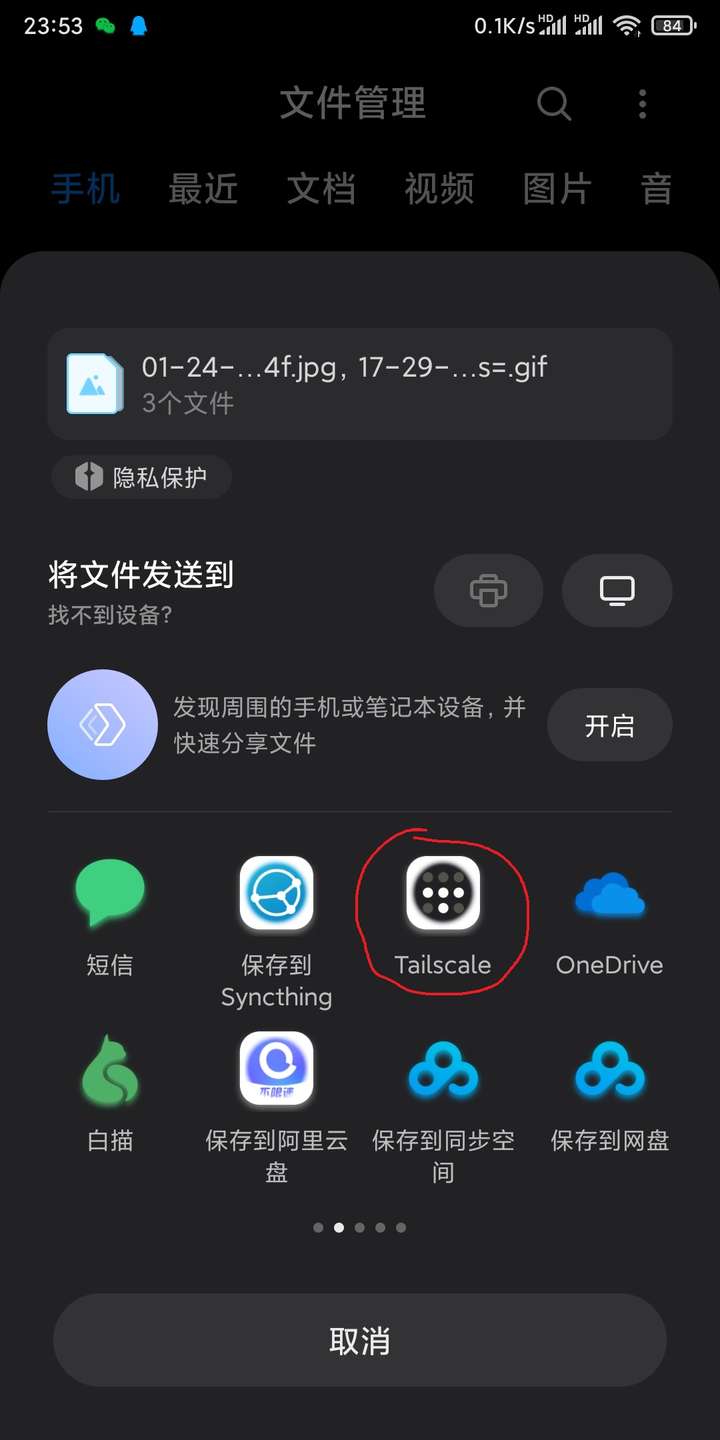The width and height of the screenshot is (720, 1440).
Task: Open 白描 to handle files
Action: (x=110, y=1070)
